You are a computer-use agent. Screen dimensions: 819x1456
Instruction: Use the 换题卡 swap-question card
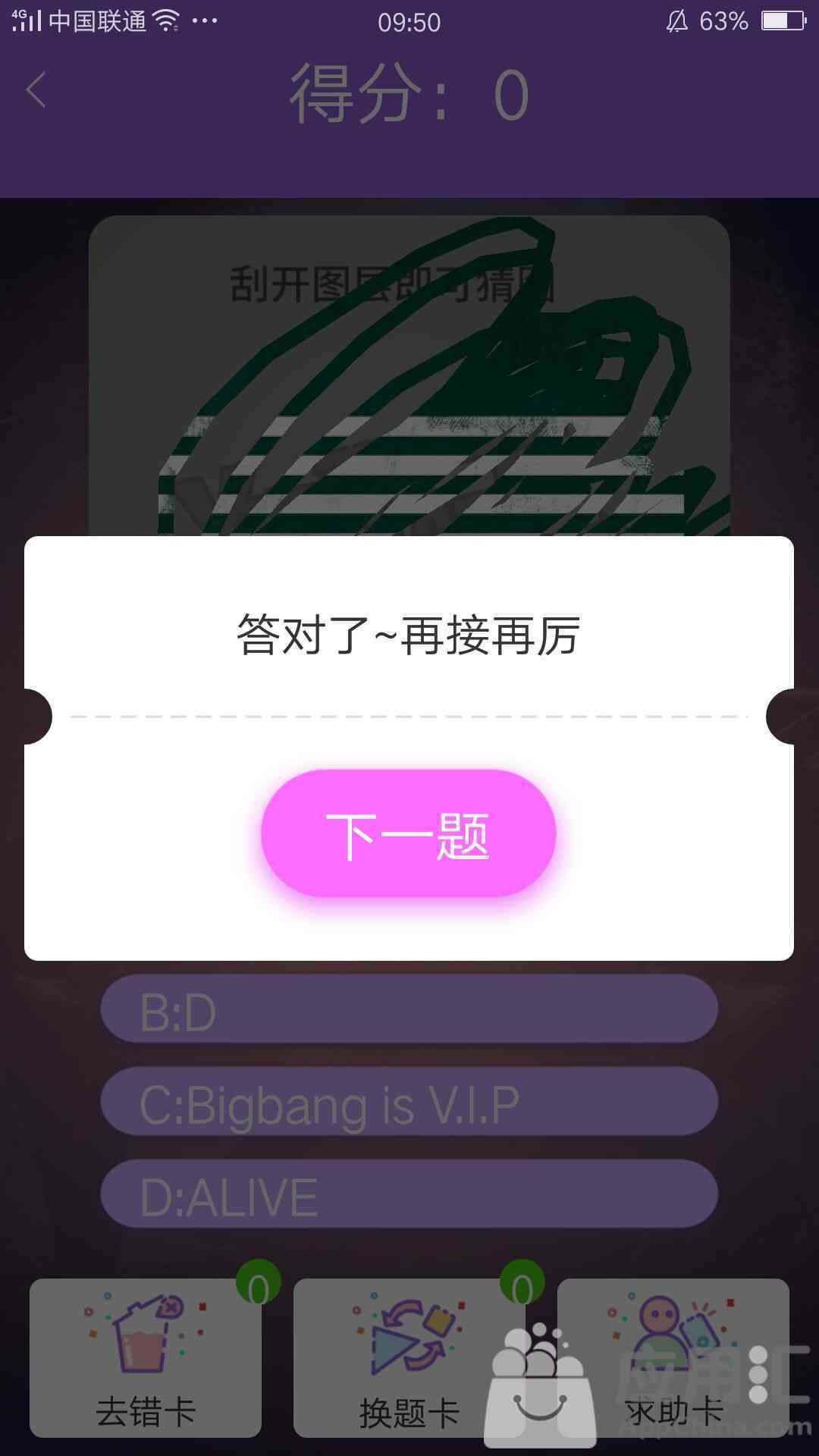pos(409,1357)
